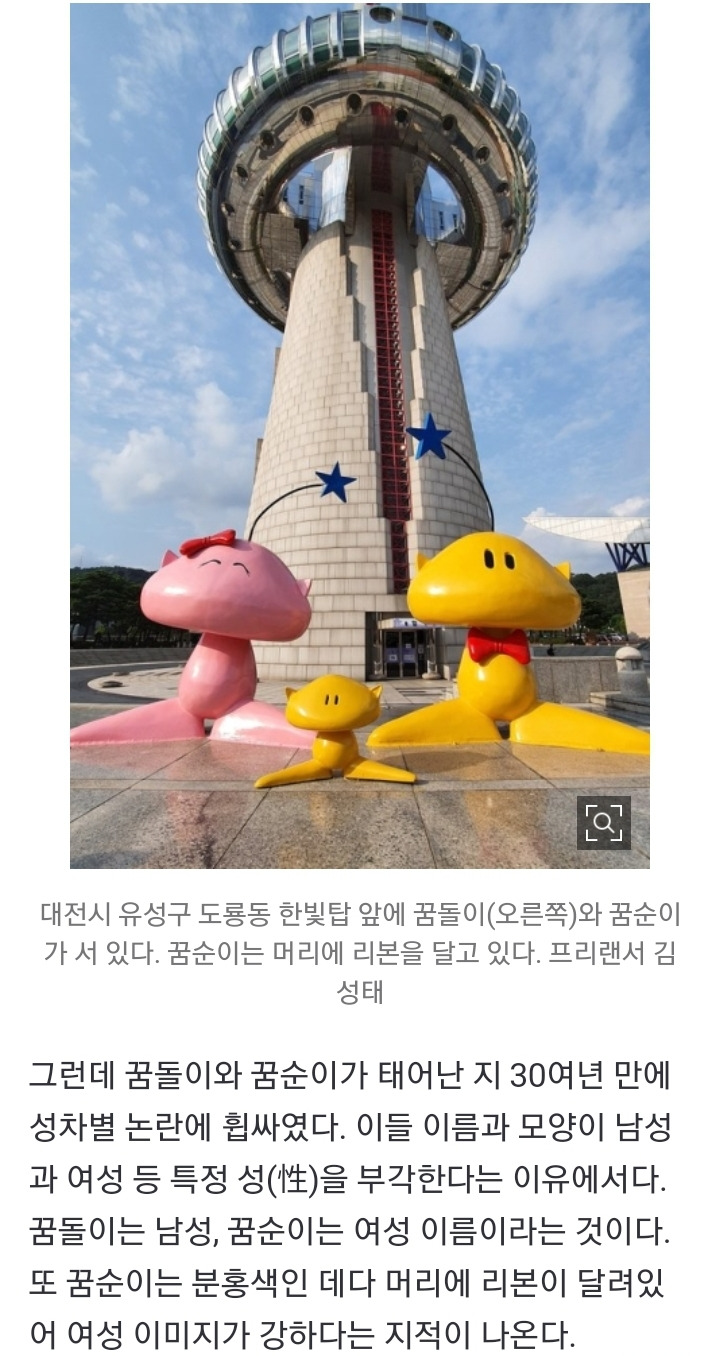Tap the magnifier icon to enlarge the photo
The height and width of the screenshot is (1356, 720).
[603, 822]
